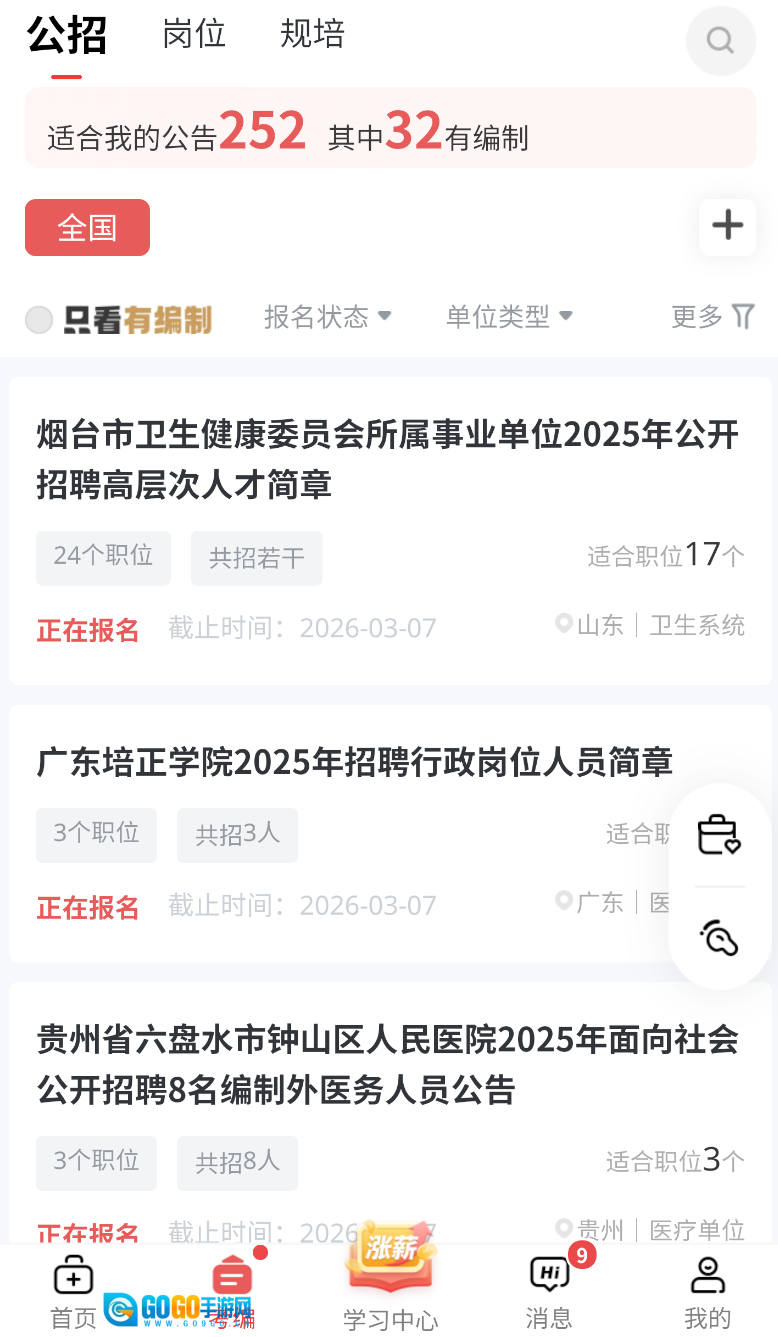Switch to the 岗位 tab

(x=196, y=33)
